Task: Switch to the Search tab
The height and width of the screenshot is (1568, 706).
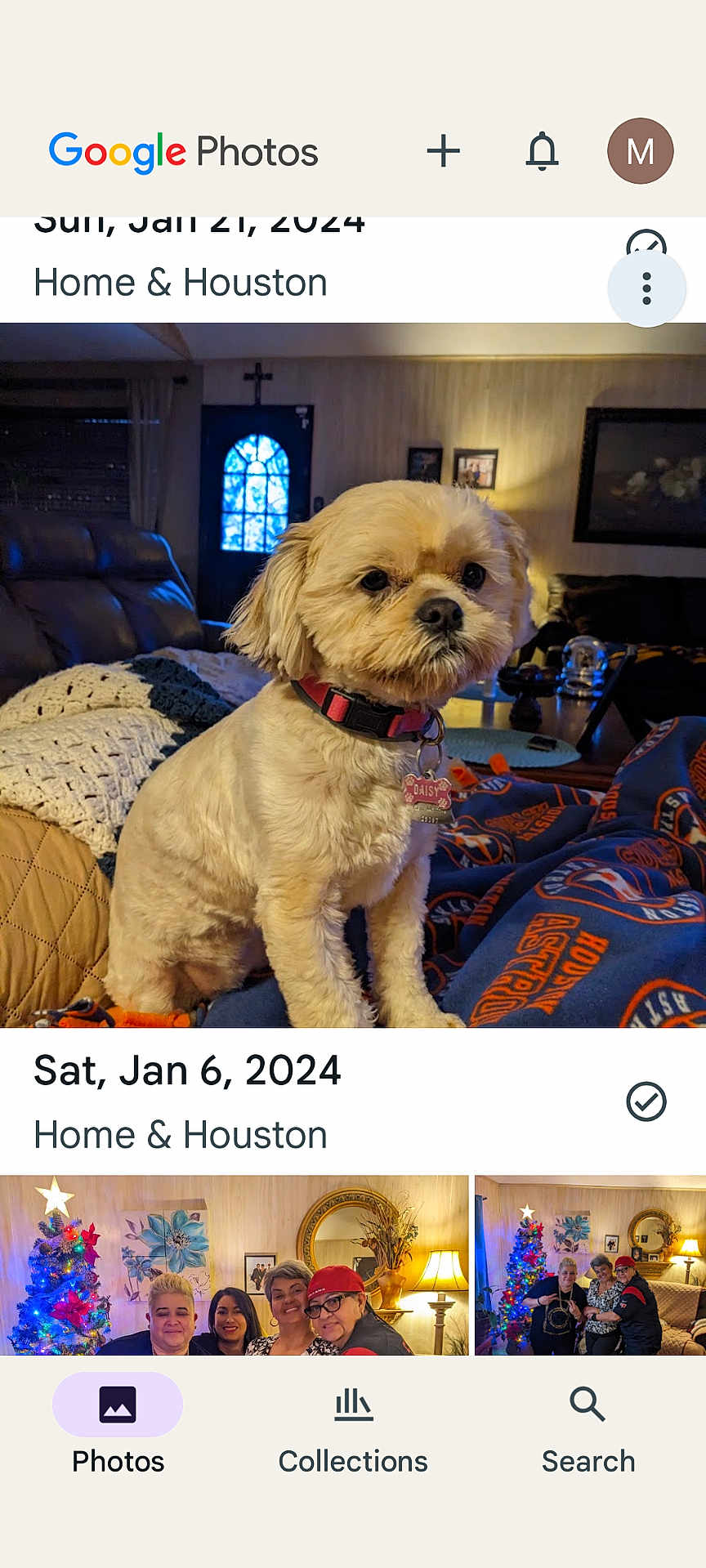Action: 588,1426
